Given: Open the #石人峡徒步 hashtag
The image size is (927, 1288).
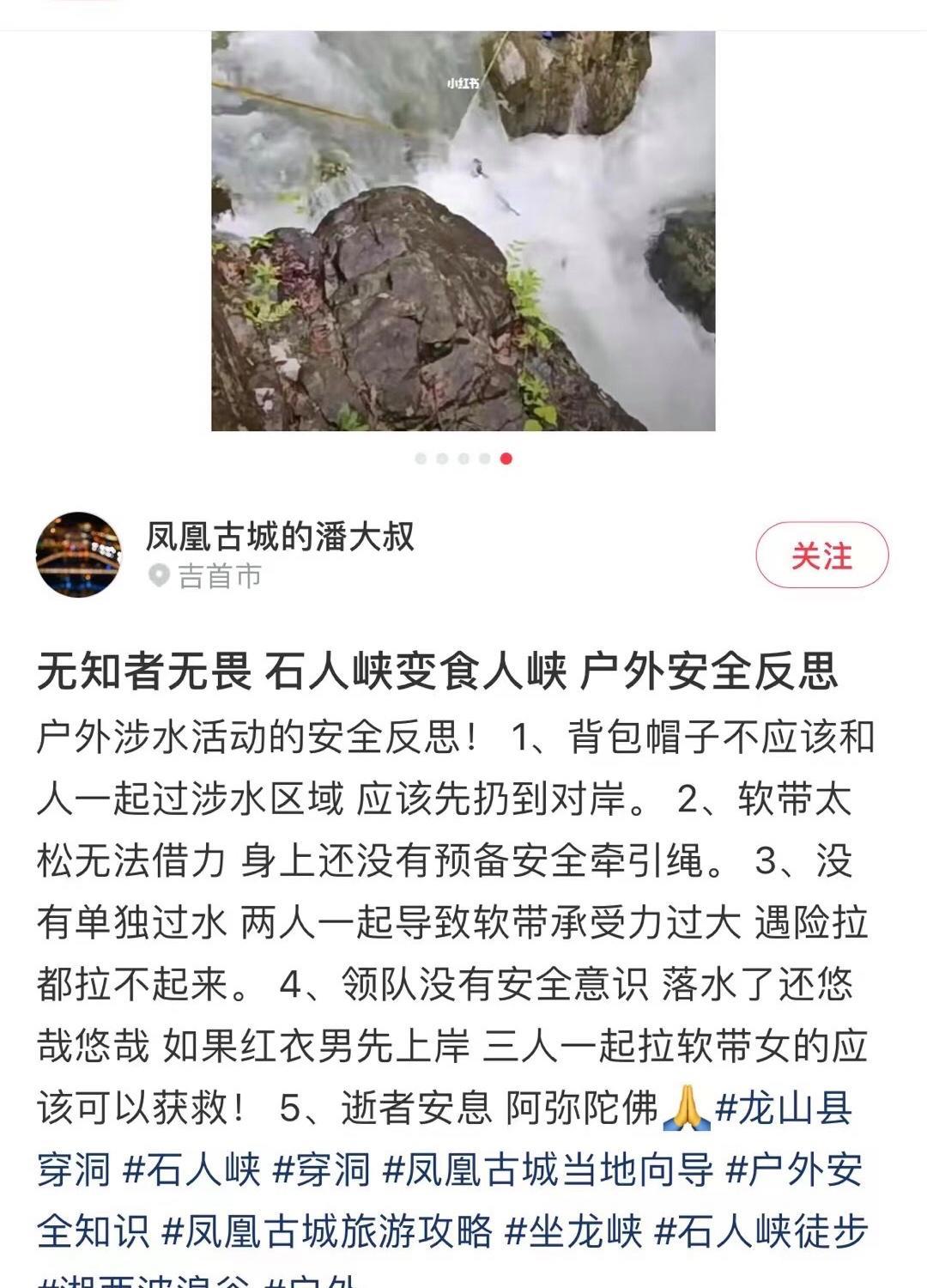Looking at the screenshot, I should tap(760, 1231).
